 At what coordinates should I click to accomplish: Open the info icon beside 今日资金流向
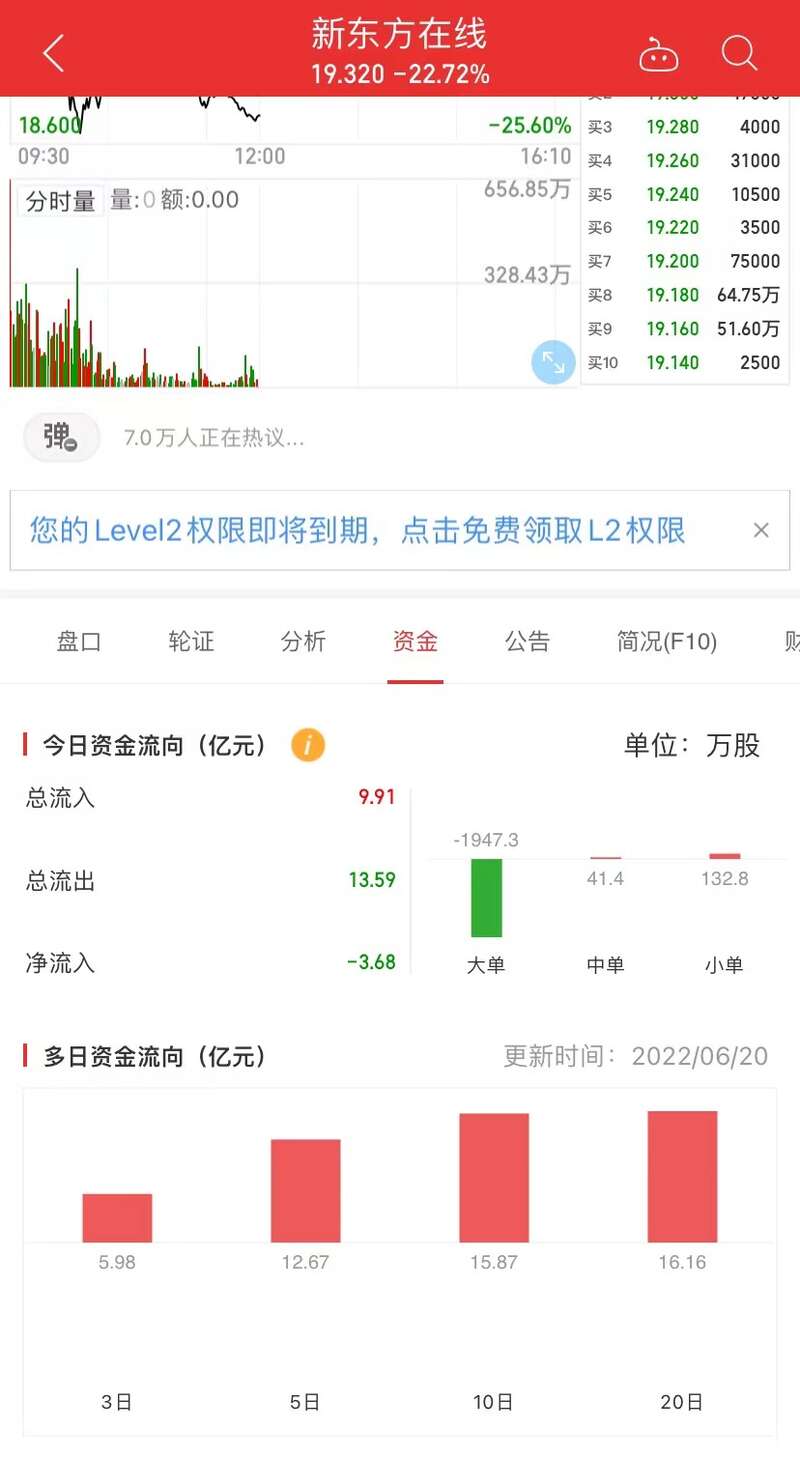click(x=308, y=745)
